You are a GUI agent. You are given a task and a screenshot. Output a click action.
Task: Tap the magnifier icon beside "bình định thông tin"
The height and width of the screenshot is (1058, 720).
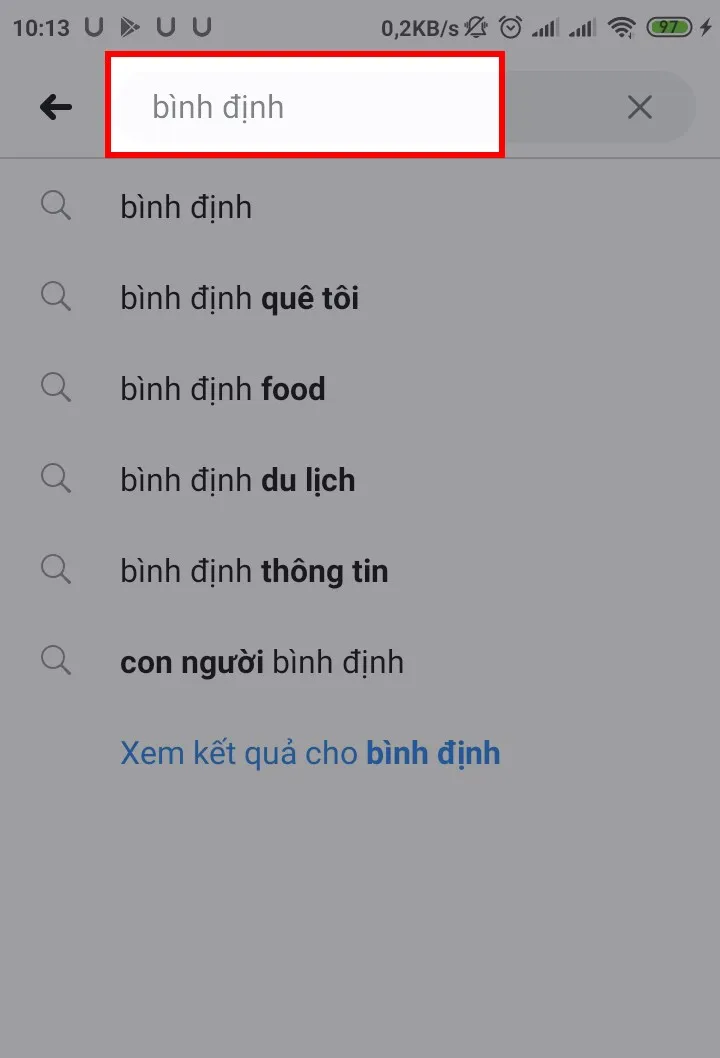coord(55,570)
